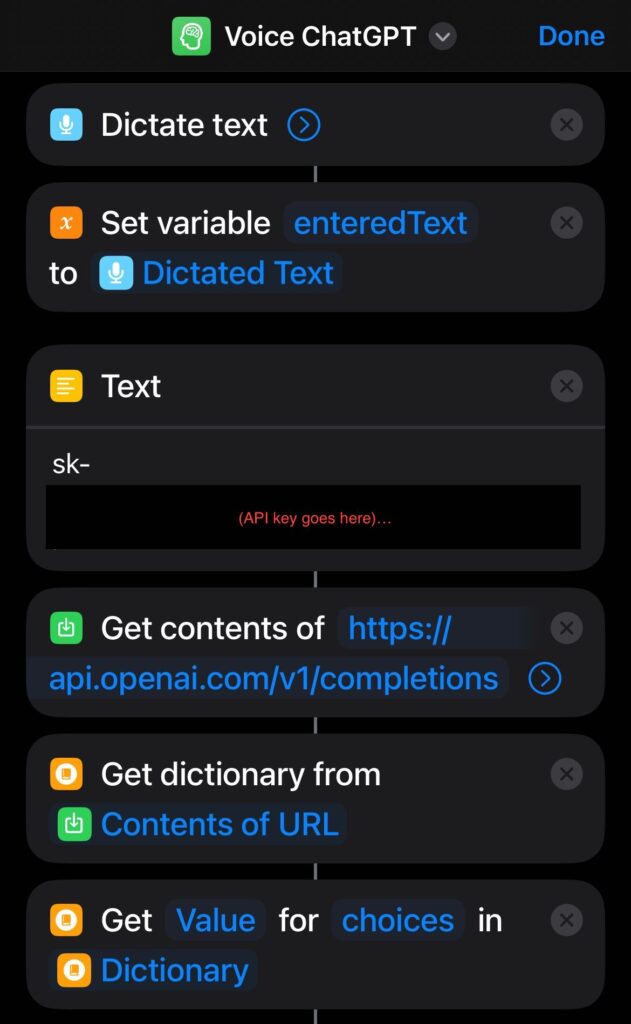The height and width of the screenshot is (1024, 631).
Task: Delete the Set variable action
Action: [566, 222]
